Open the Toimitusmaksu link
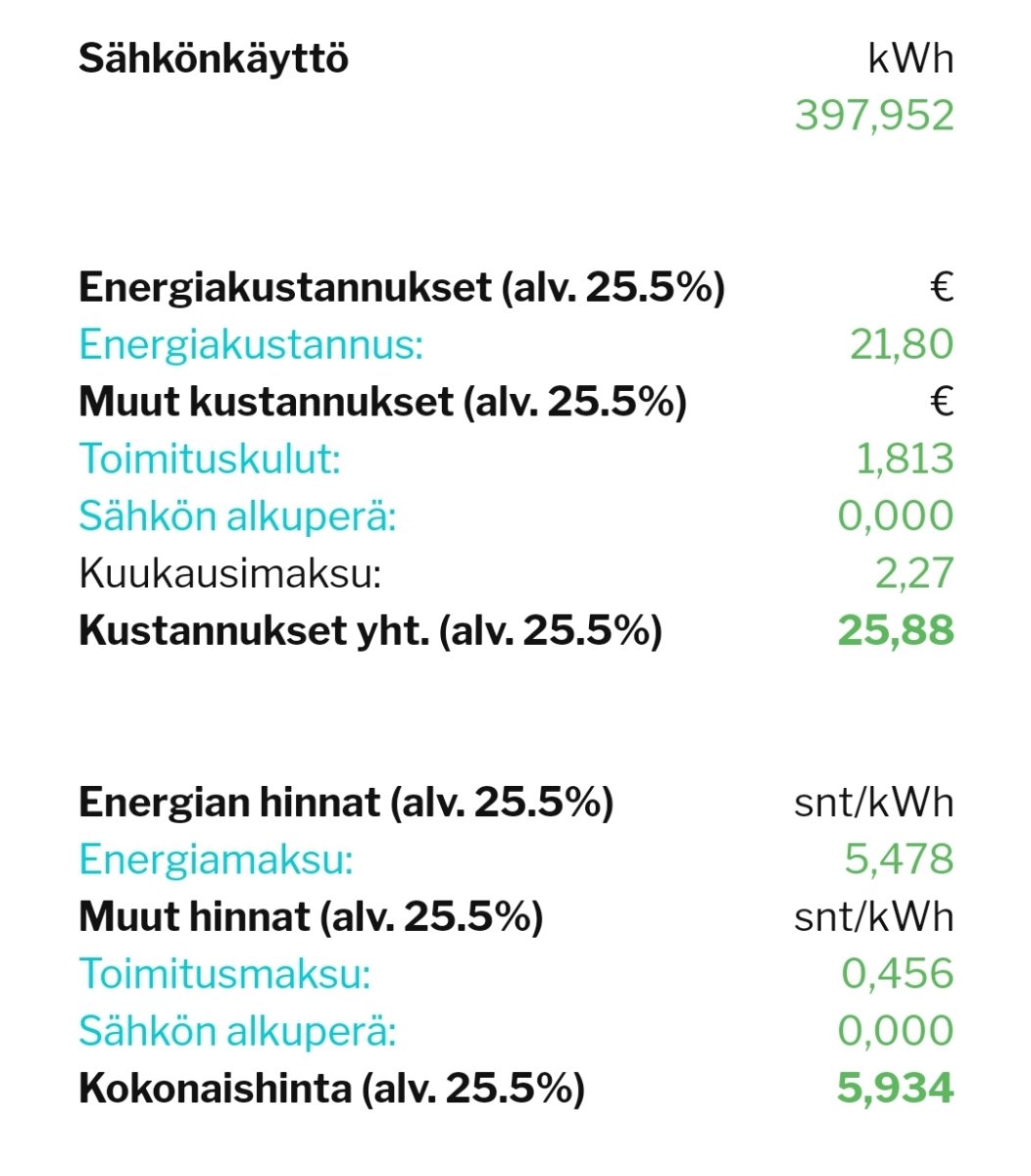Image resolution: width=1031 pixels, height=1176 pixels. pos(224,974)
